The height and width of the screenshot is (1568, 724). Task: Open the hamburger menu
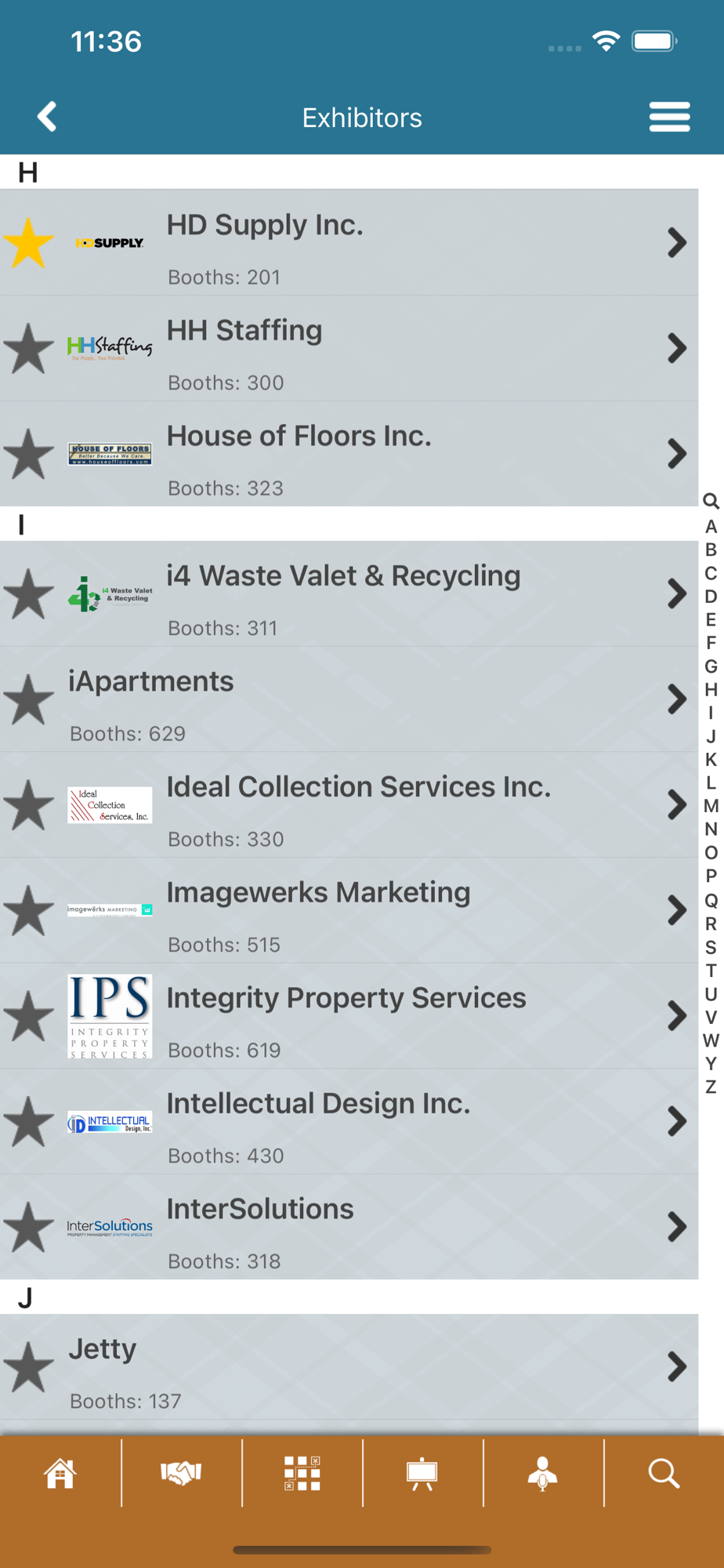pyautogui.click(x=669, y=117)
